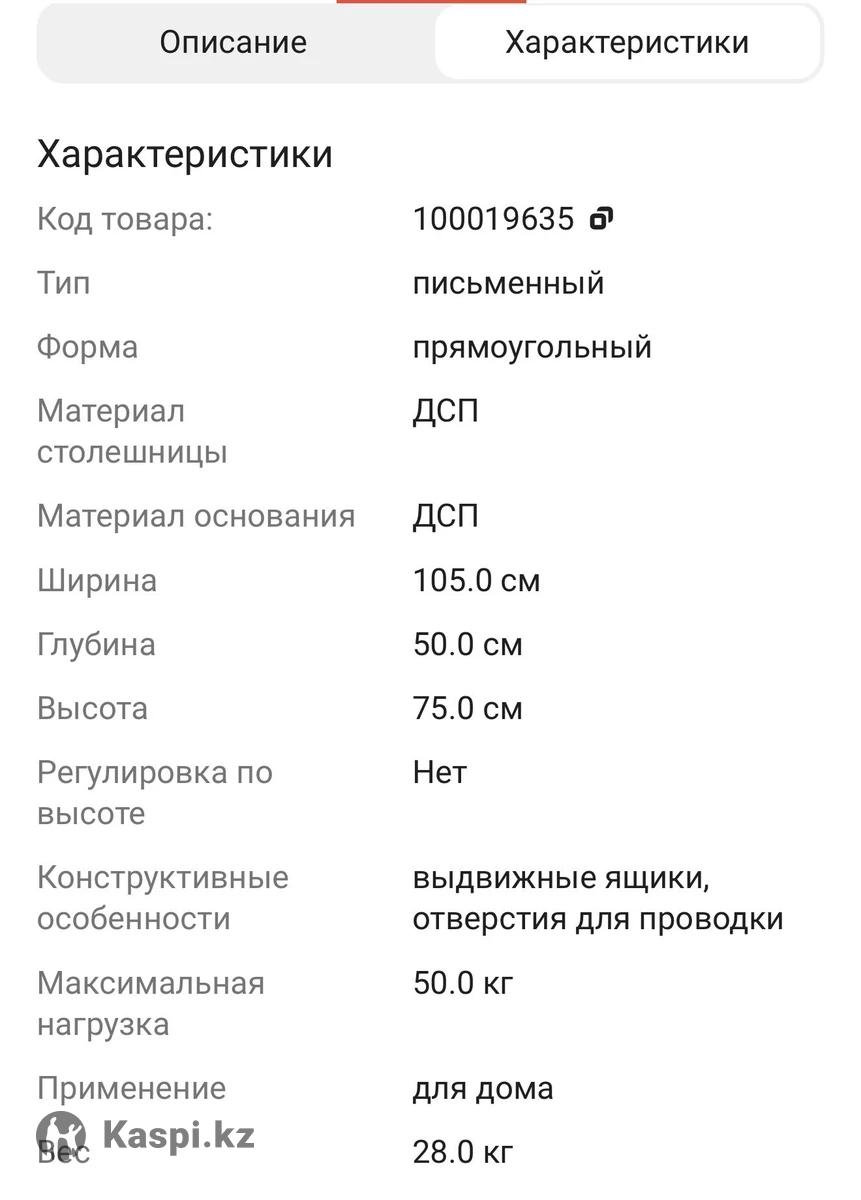Viewport: 861px width, 1200px height.
Task: Select the Характеристики tab
Action: click(x=627, y=43)
